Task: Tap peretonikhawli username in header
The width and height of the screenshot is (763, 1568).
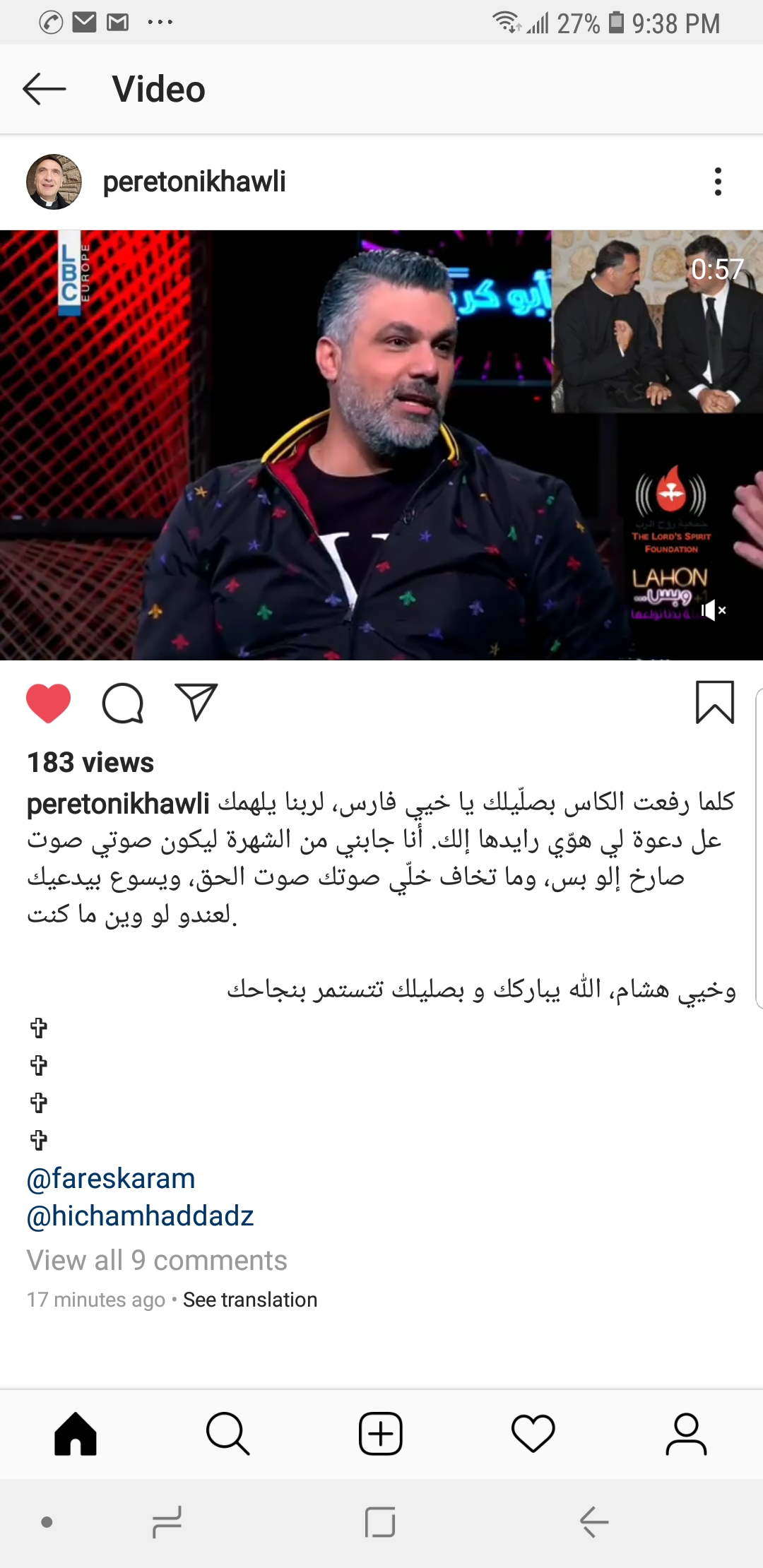Action: click(194, 182)
